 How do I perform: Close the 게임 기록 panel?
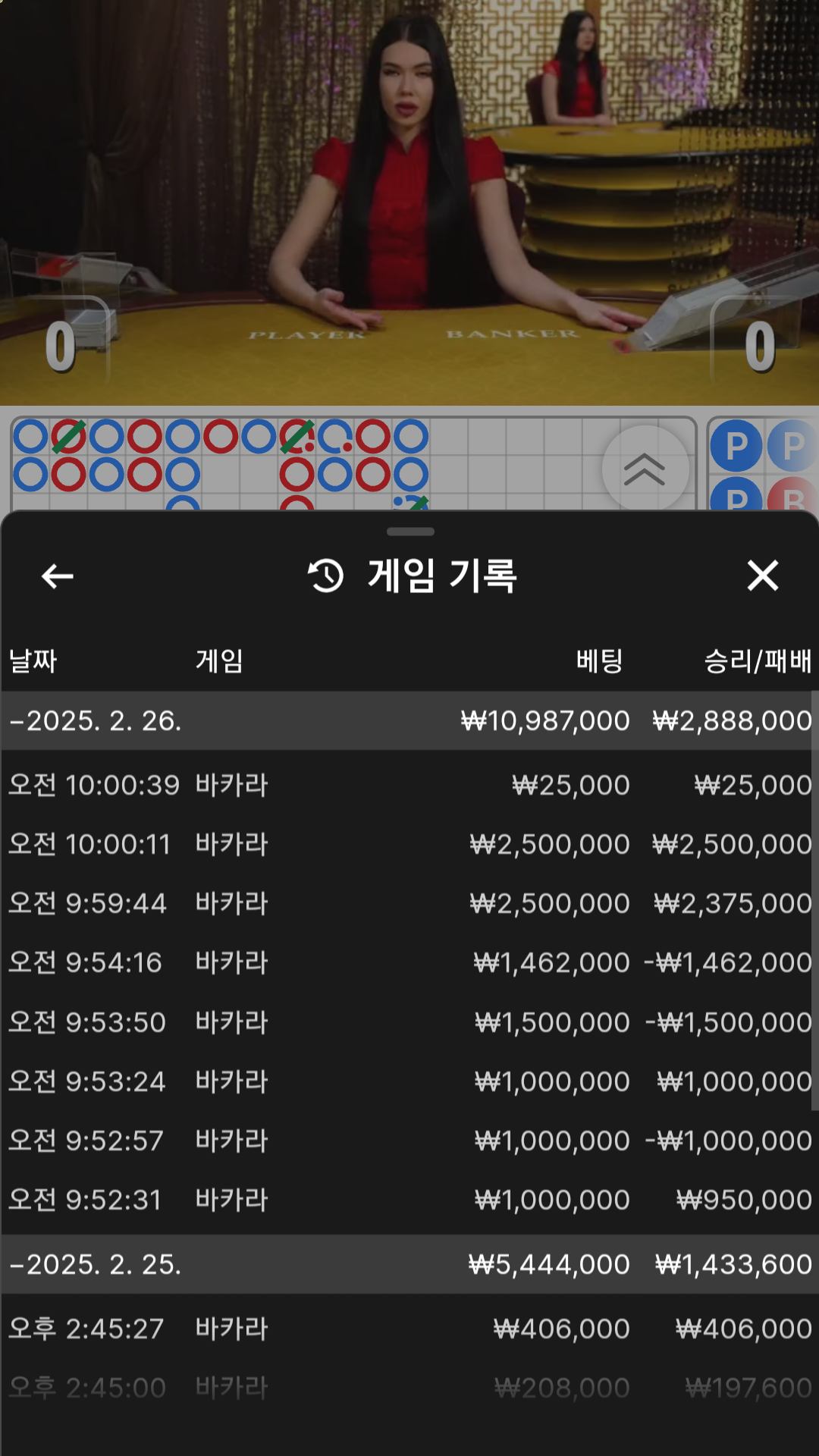pyautogui.click(x=762, y=576)
